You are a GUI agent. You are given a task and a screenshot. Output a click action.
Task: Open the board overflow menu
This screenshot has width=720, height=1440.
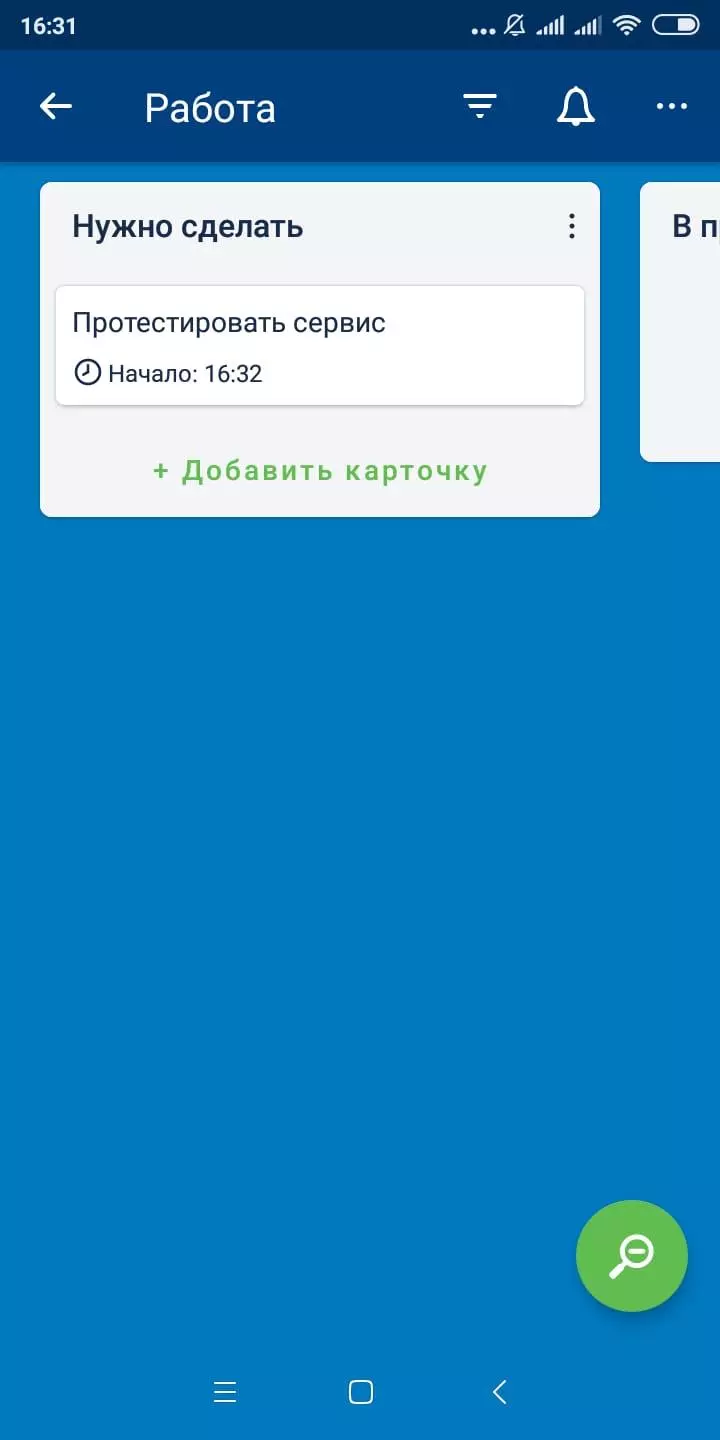671,107
